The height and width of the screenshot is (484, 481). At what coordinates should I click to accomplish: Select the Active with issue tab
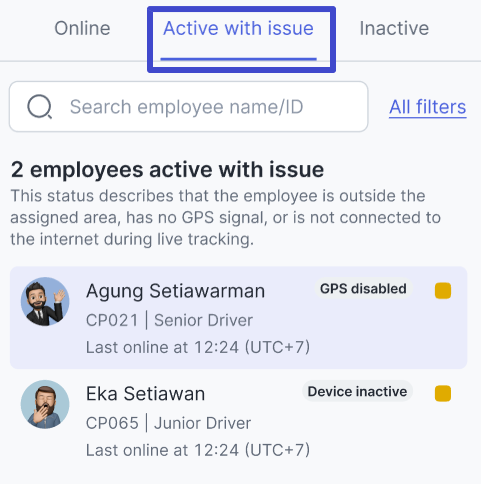(x=238, y=28)
